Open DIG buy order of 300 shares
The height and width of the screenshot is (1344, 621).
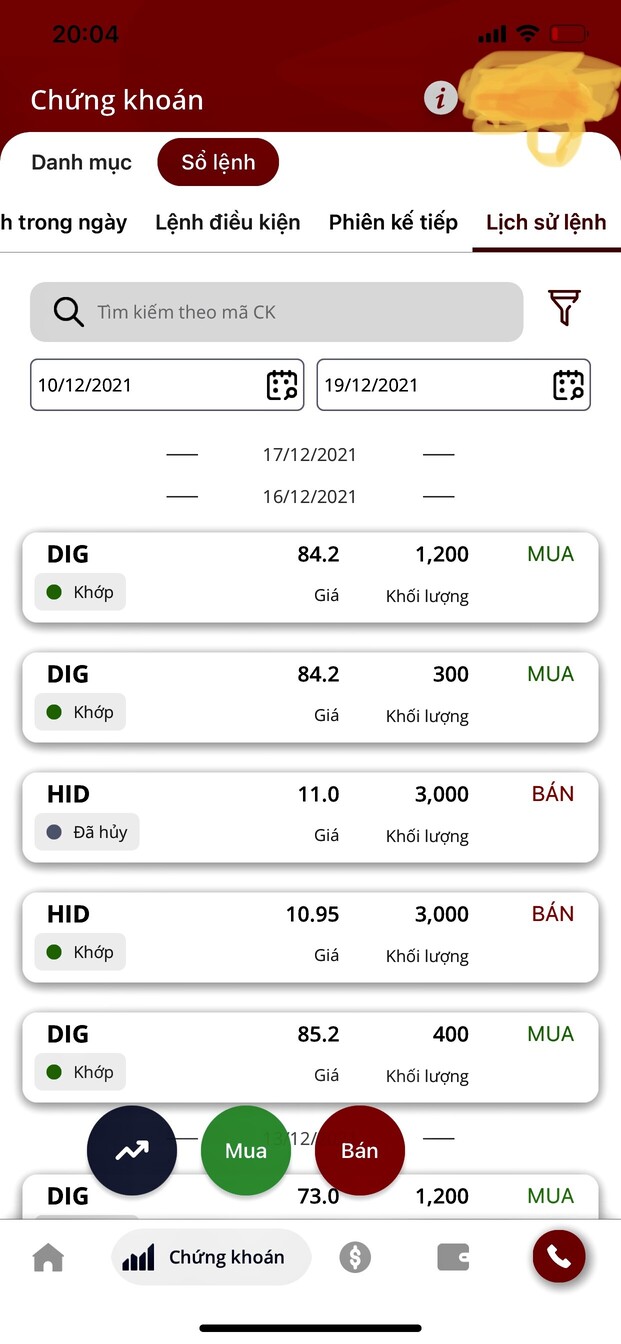pos(310,696)
